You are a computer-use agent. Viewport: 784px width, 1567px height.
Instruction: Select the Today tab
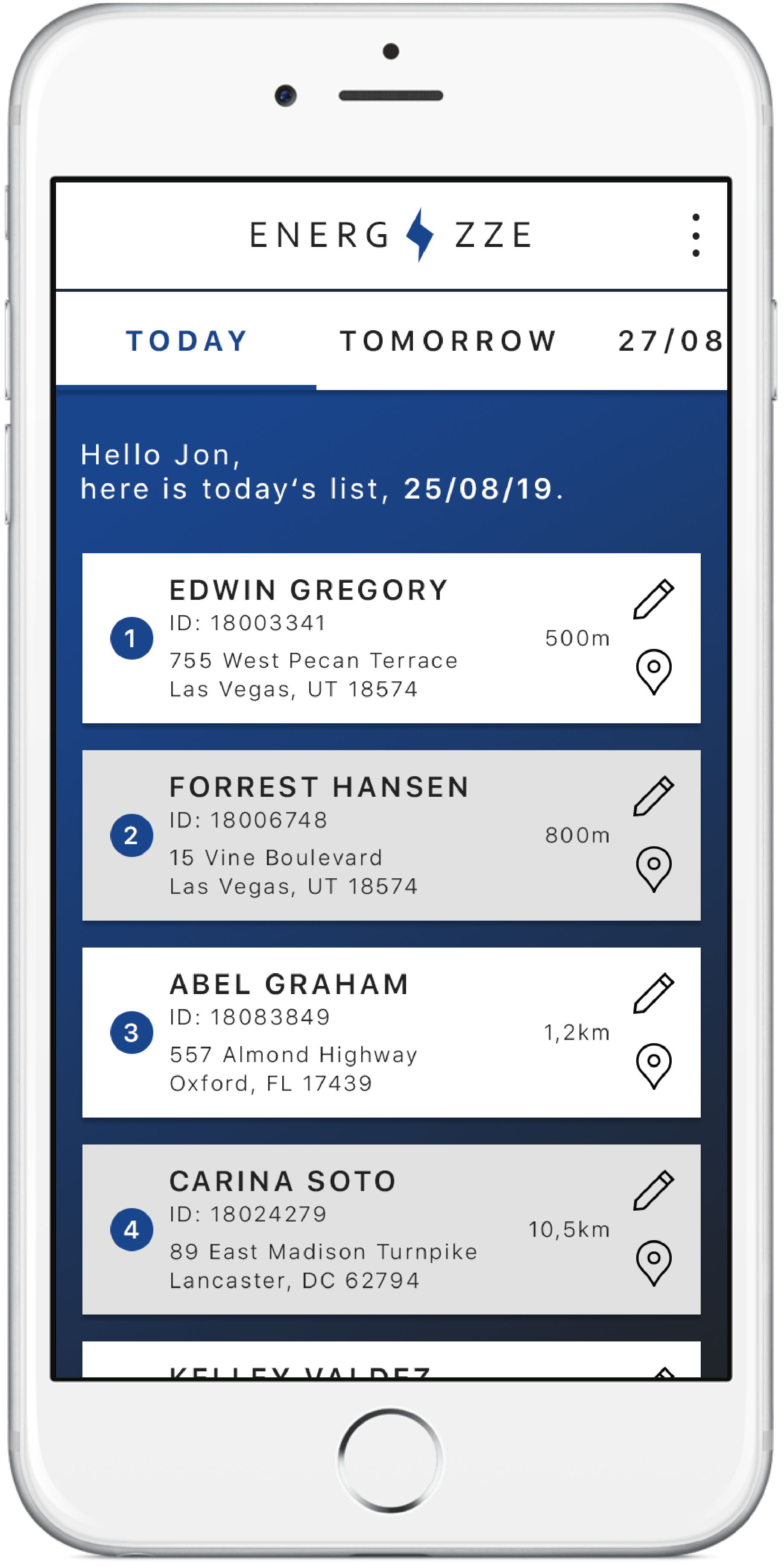pos(186,340)
